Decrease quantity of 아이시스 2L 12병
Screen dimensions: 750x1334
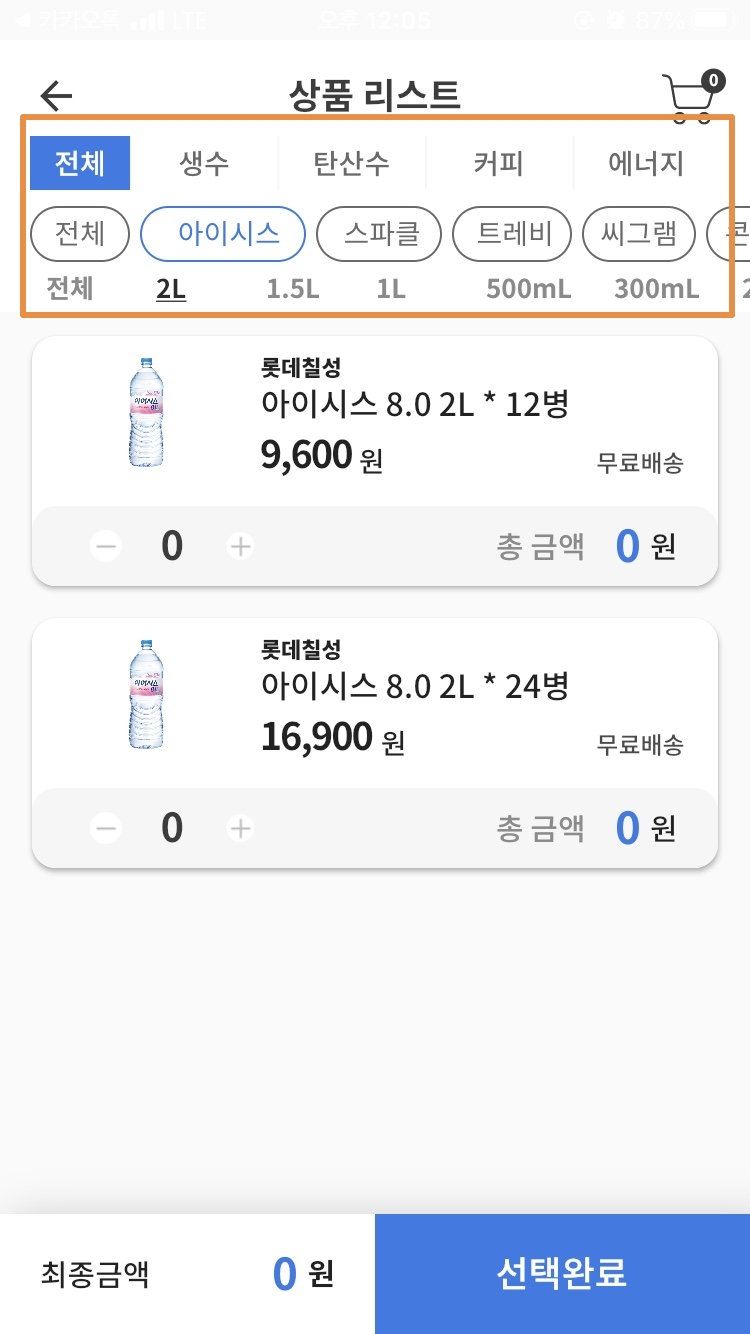pyautogui.click(x=106, y=546)
